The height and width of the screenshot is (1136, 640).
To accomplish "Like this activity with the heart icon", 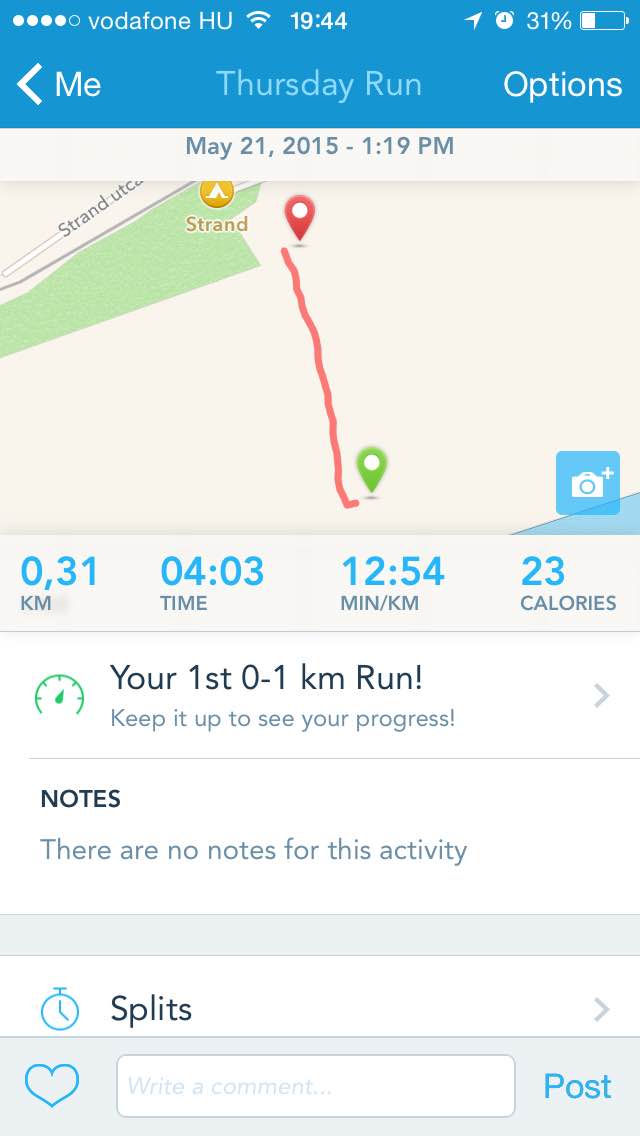I will 52,1086.
